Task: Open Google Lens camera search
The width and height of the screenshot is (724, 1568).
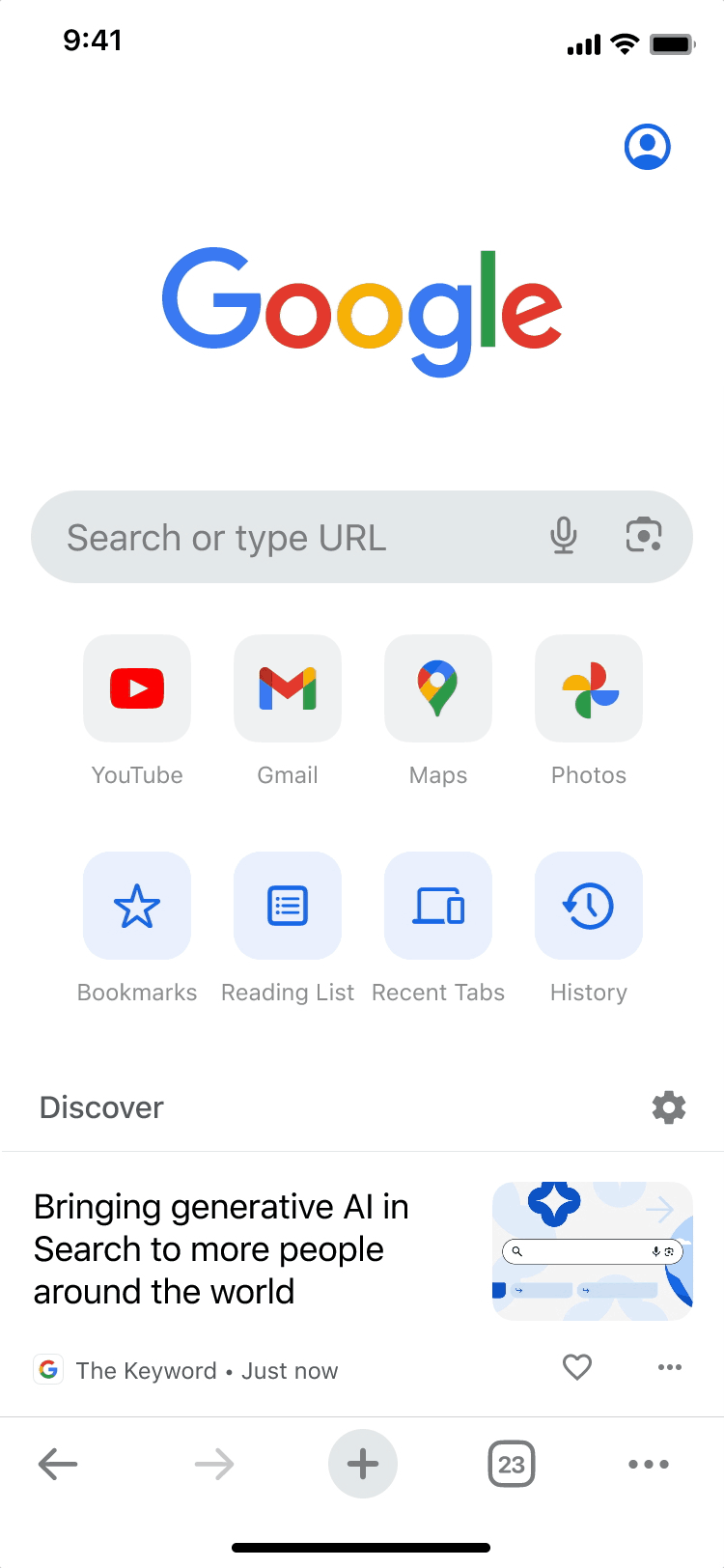Action: click(x=644, y=536)
